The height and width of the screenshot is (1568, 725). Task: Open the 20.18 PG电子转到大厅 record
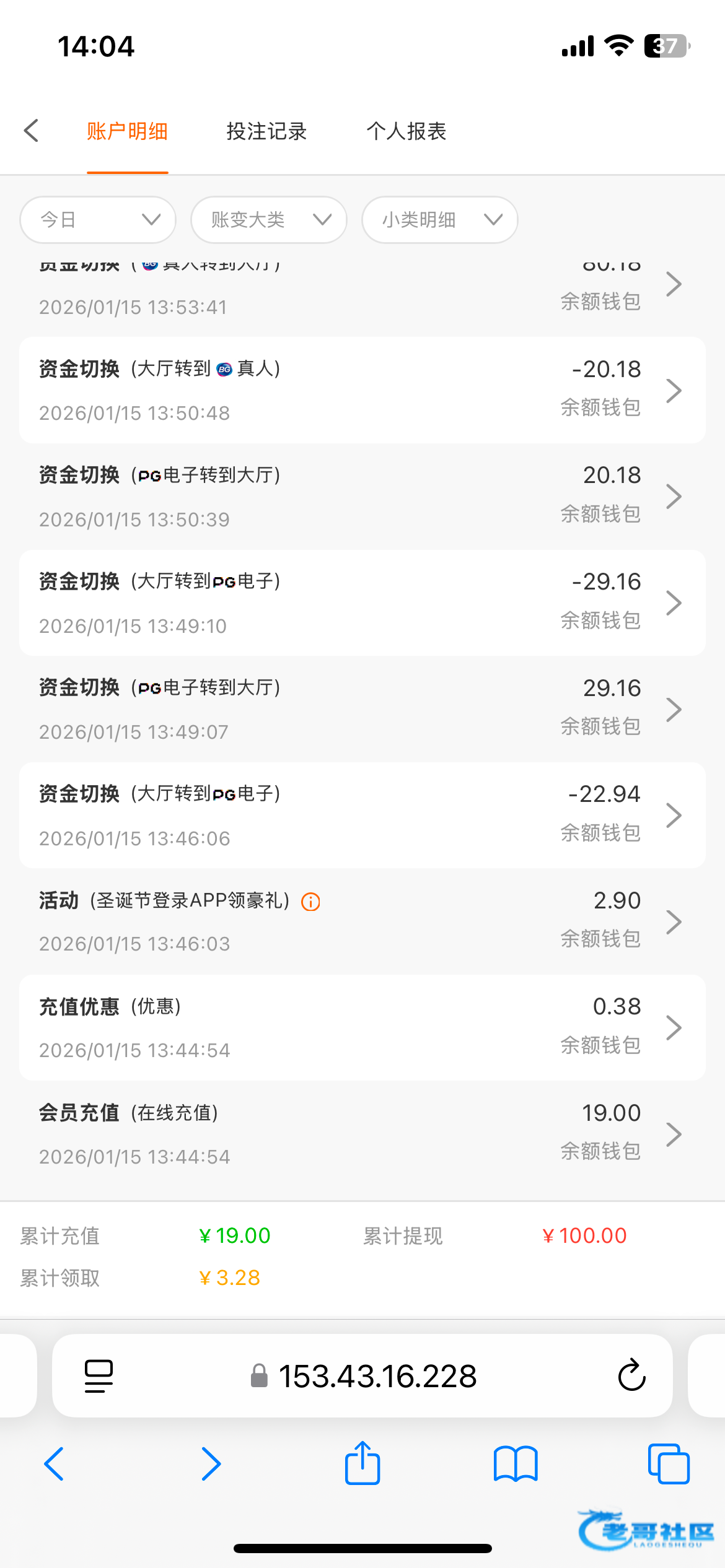point(362,497)
